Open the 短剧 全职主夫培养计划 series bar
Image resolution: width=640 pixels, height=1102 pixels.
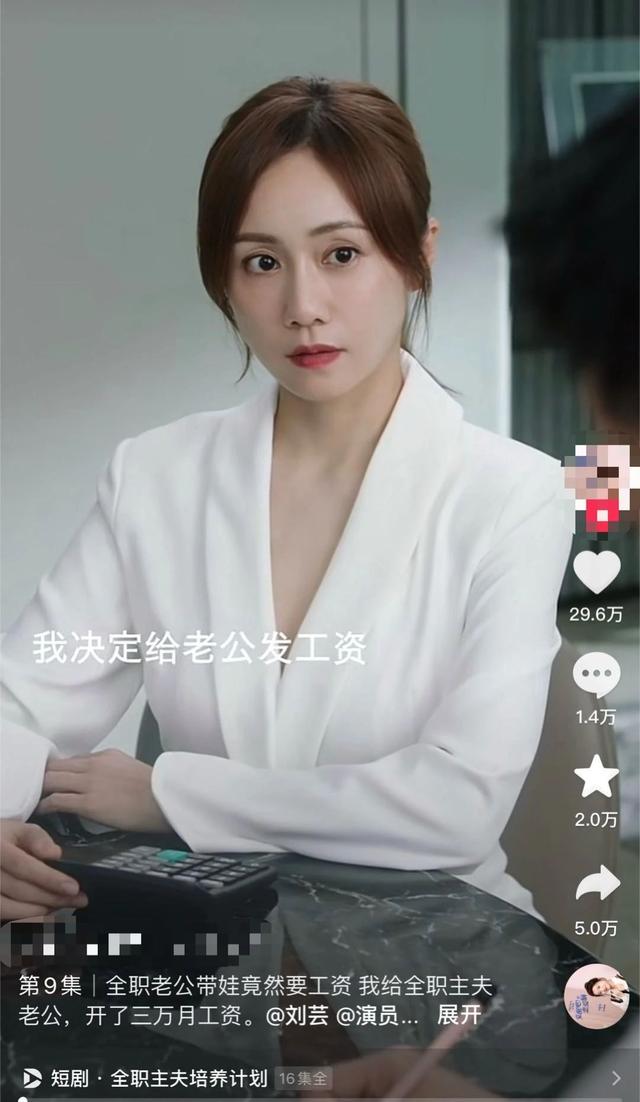pyautogui.click(x=300, y=1078)
